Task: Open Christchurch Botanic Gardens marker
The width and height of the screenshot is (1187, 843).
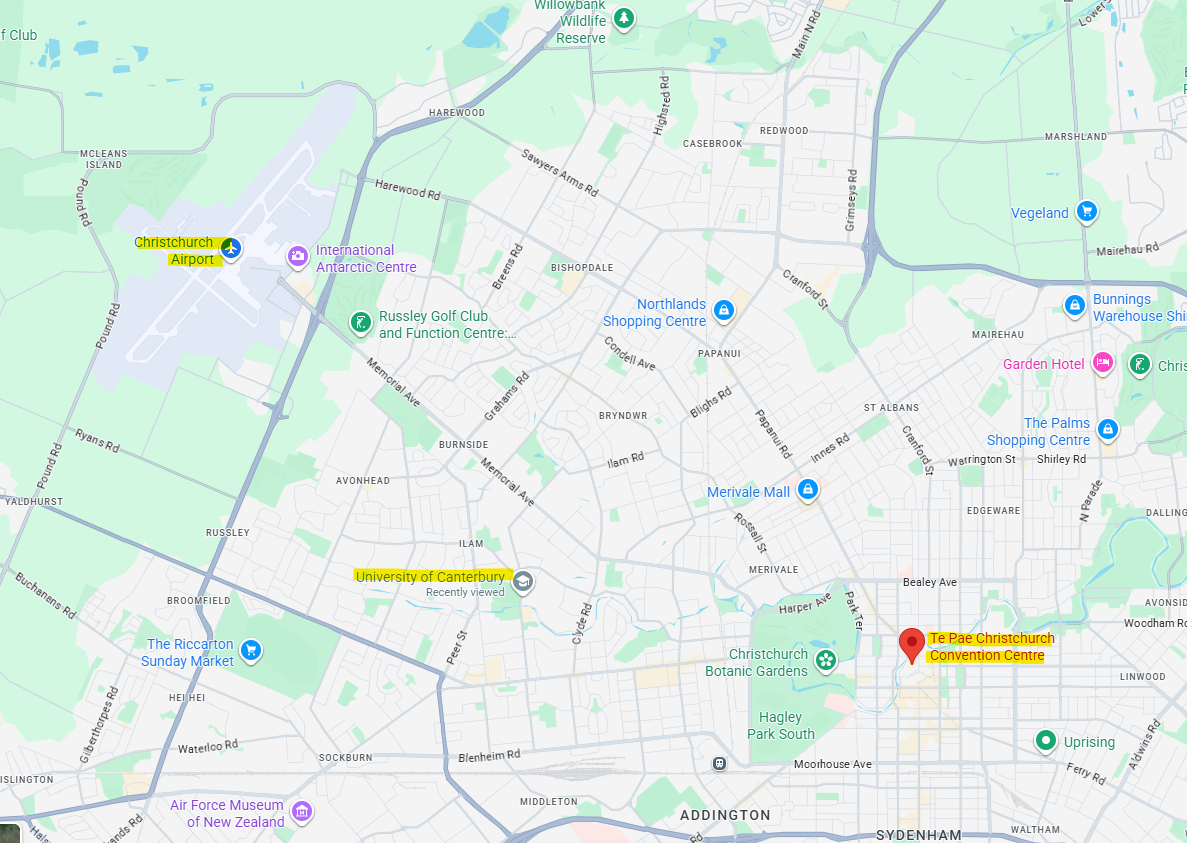Action: pyautogui.click(x=825, y=660)
